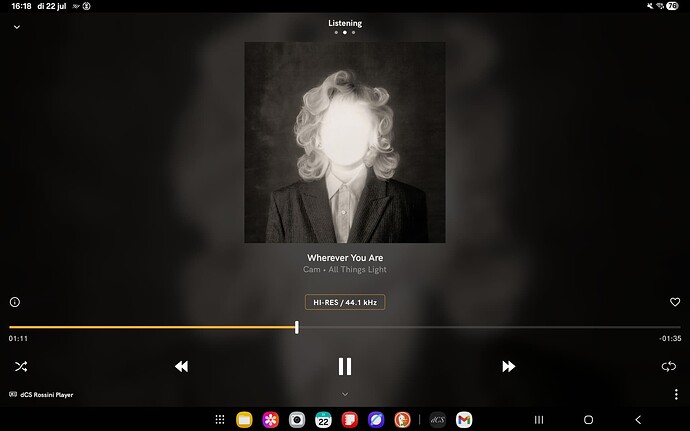
Task: Select dCS Rossini Player output device
Action: coord(41,395)
